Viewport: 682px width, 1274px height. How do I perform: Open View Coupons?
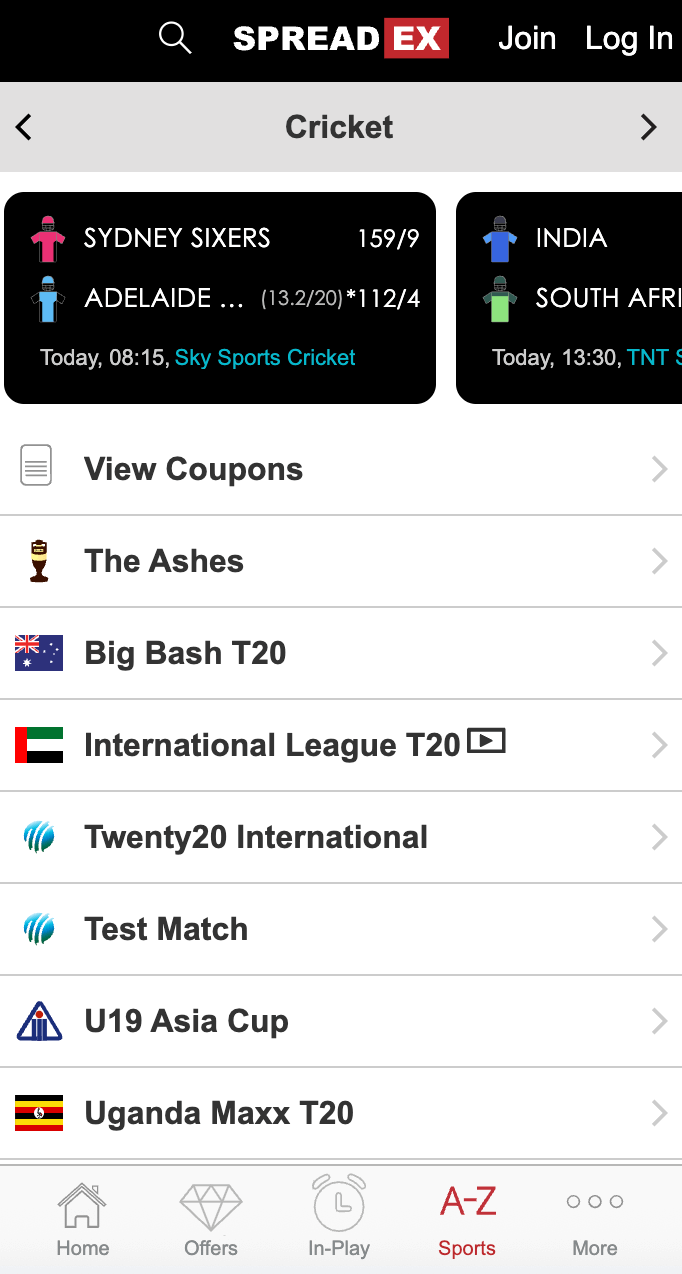[x=340, y=469]
